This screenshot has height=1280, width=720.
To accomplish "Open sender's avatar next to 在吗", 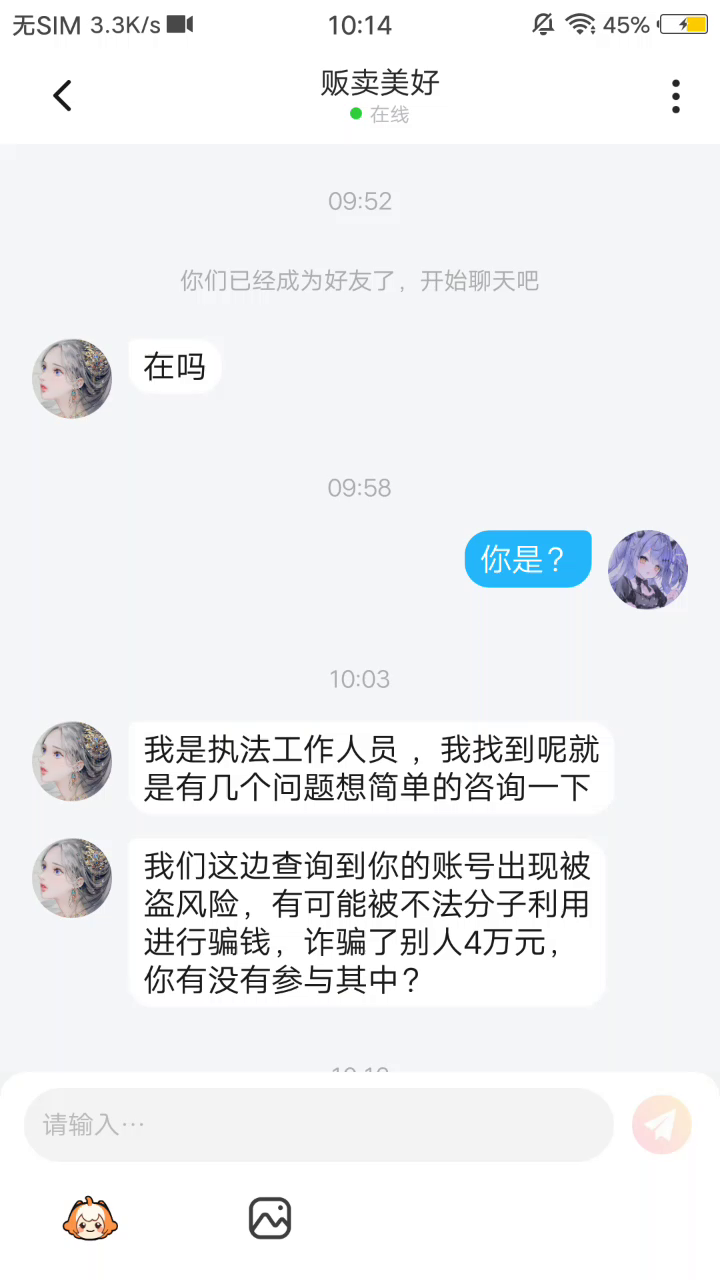I will [x=72, y=378].
